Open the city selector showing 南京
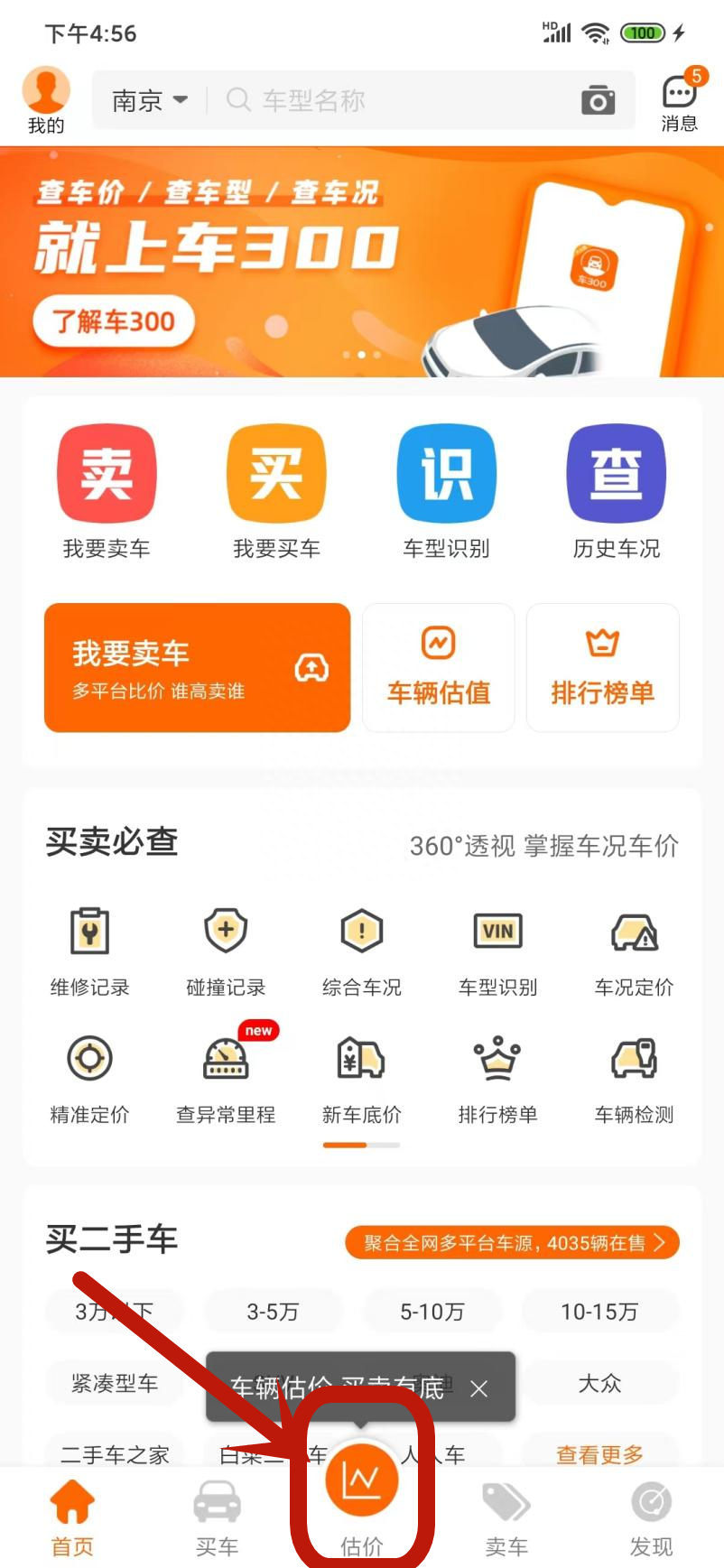 tap(147, 100)
